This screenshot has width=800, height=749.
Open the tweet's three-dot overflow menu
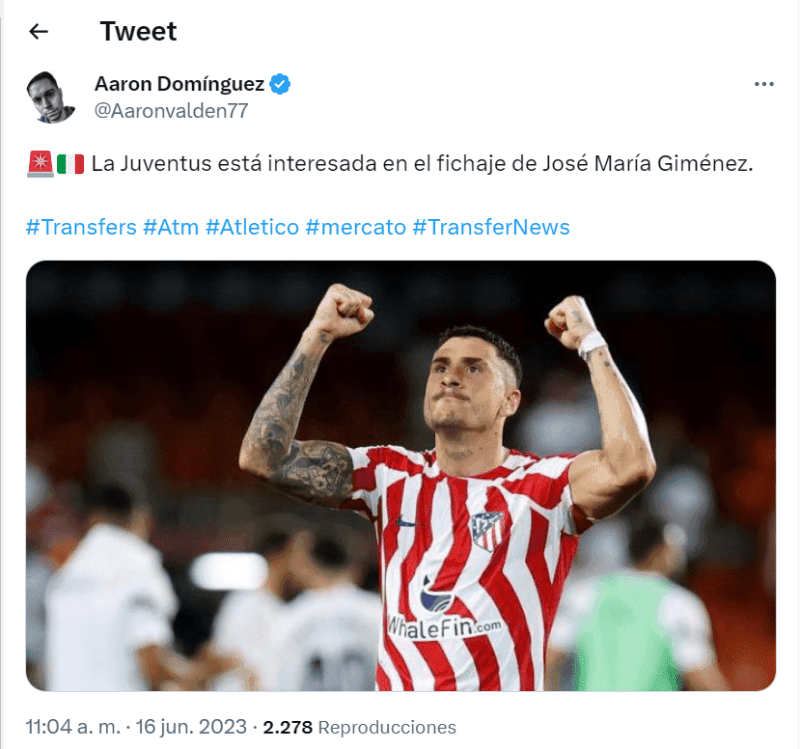click(x=764, y=85)
